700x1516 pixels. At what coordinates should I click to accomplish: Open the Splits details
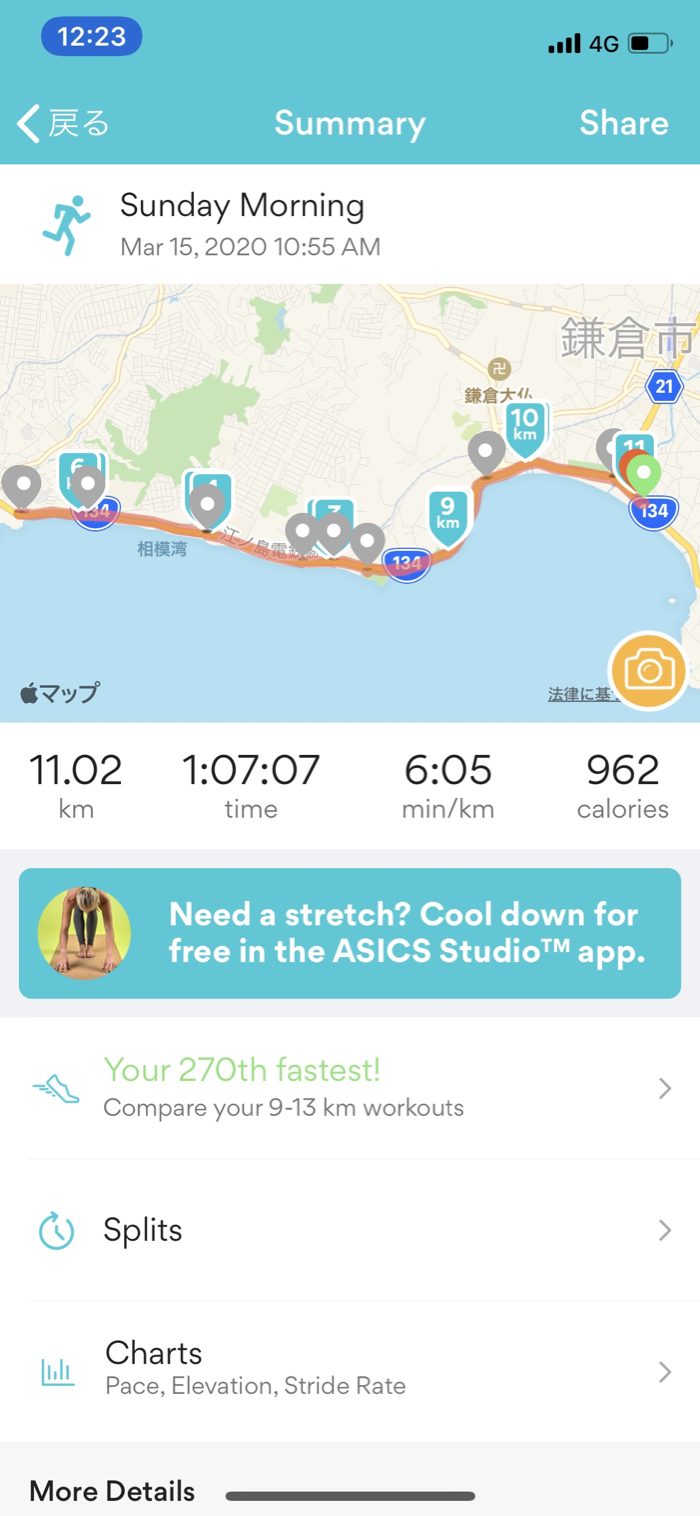(x=350, y=1230)
